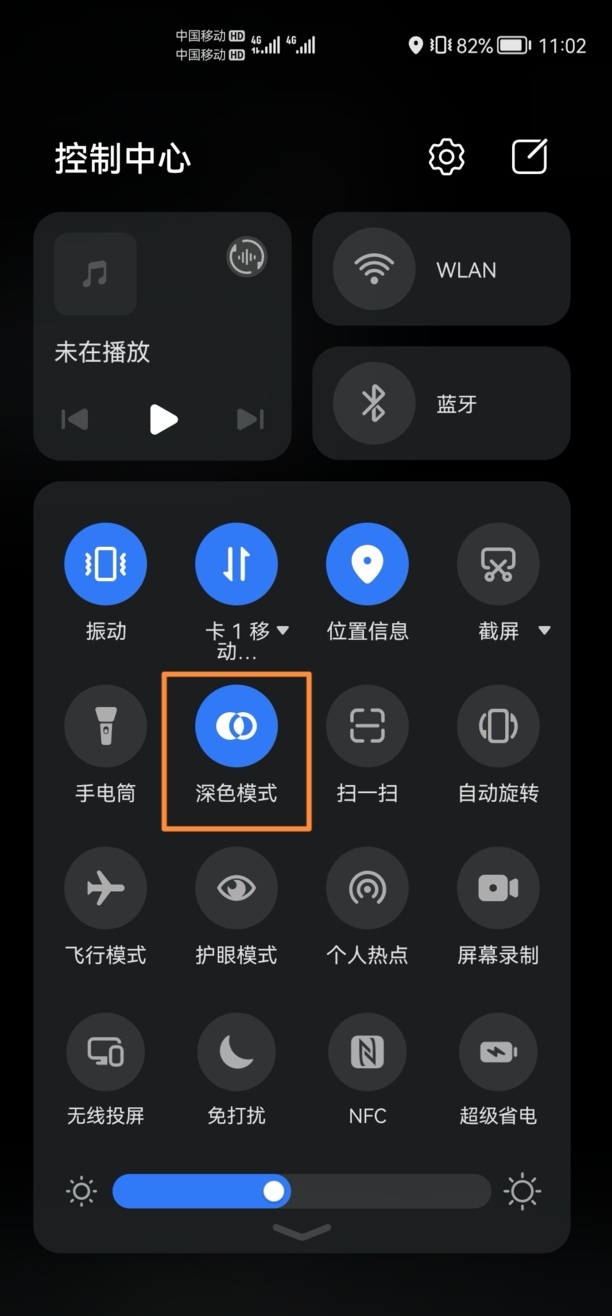Launch the 扫一扫 scanner
This screenshot has height=1316, width=612.
[x=367, y=726]
